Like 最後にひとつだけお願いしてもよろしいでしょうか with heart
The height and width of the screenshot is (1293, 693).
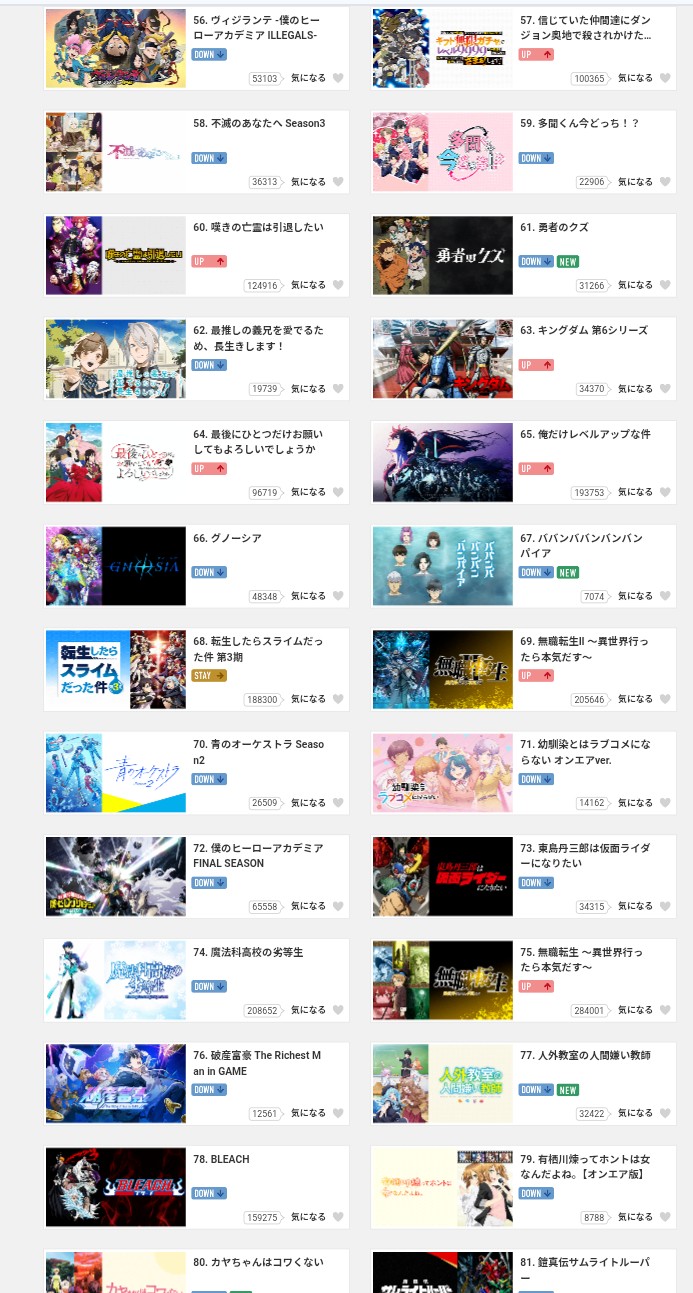coord(338,492)
